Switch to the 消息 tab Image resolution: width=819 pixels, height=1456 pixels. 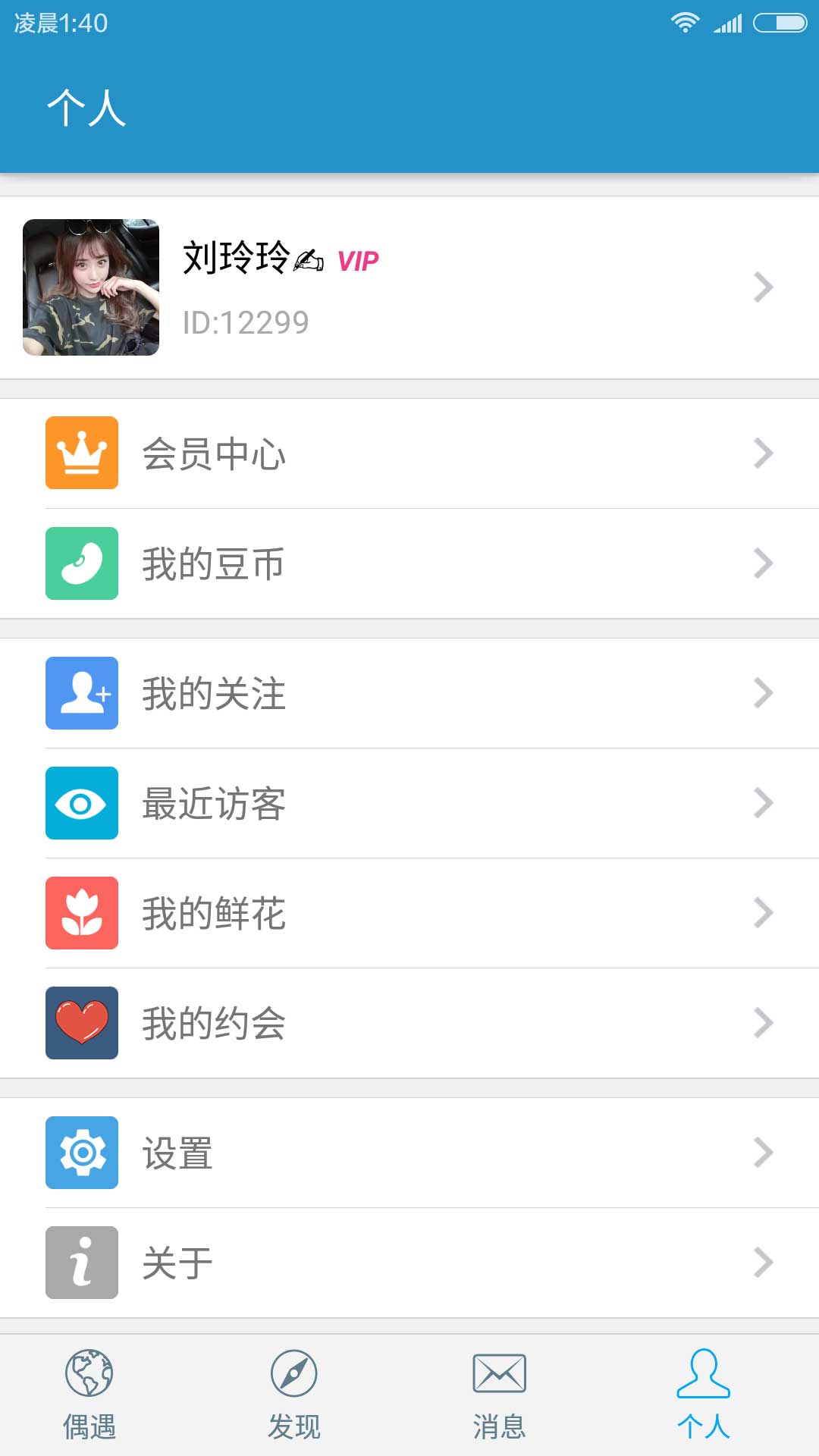click(500, 1399)
